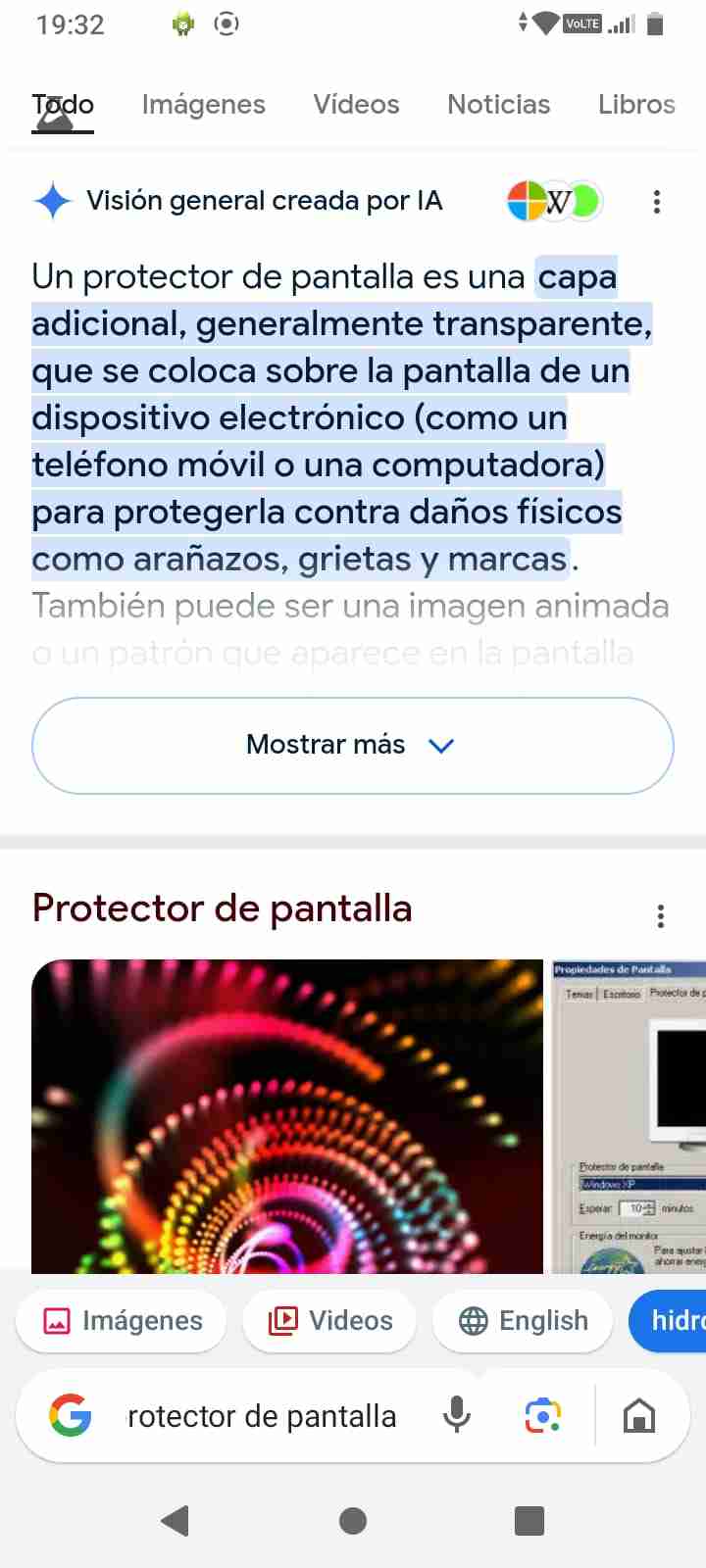View the AI overview source icons
This screenshot has width=706, height=1568.
(x=553, y=201)
